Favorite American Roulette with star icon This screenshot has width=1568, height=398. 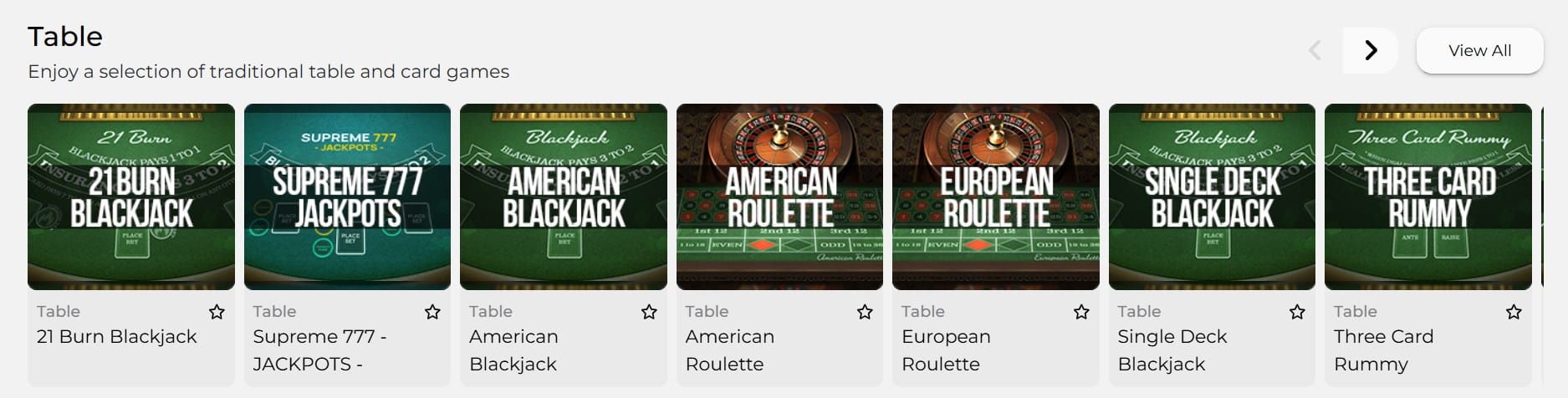pos(865,312)
